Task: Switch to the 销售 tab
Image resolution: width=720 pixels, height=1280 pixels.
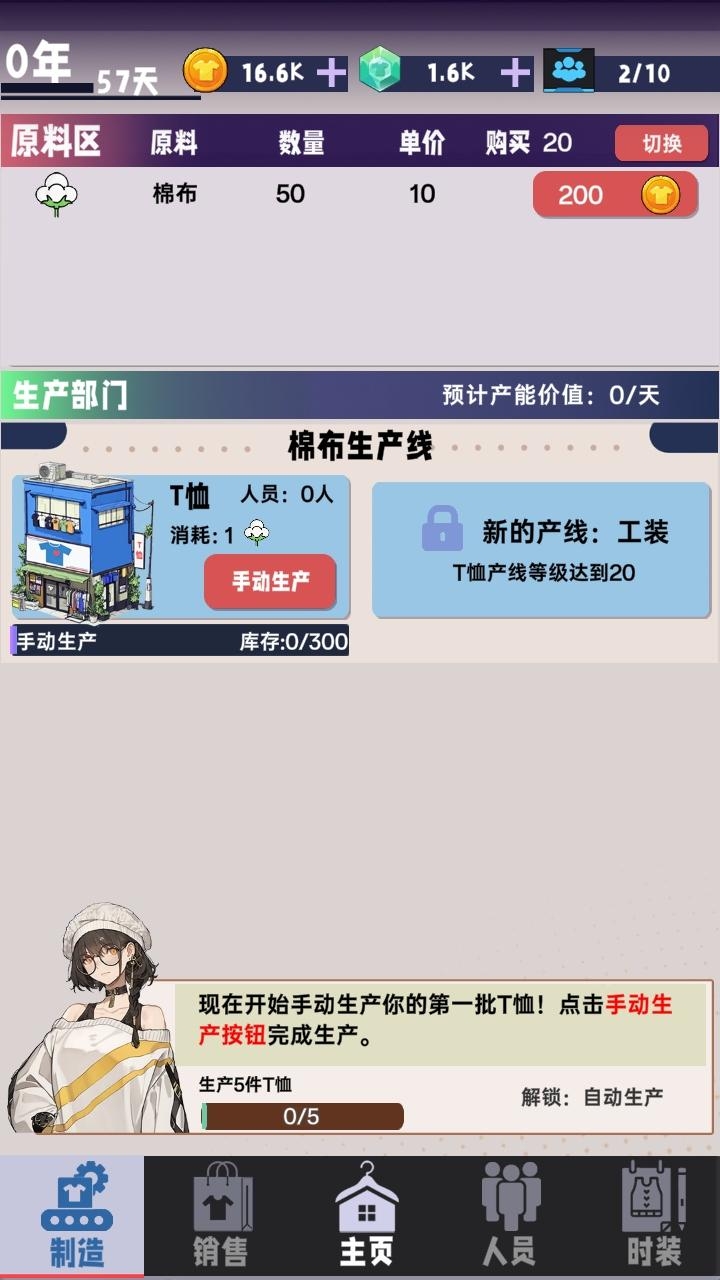Action: [x=220, y=1217]
